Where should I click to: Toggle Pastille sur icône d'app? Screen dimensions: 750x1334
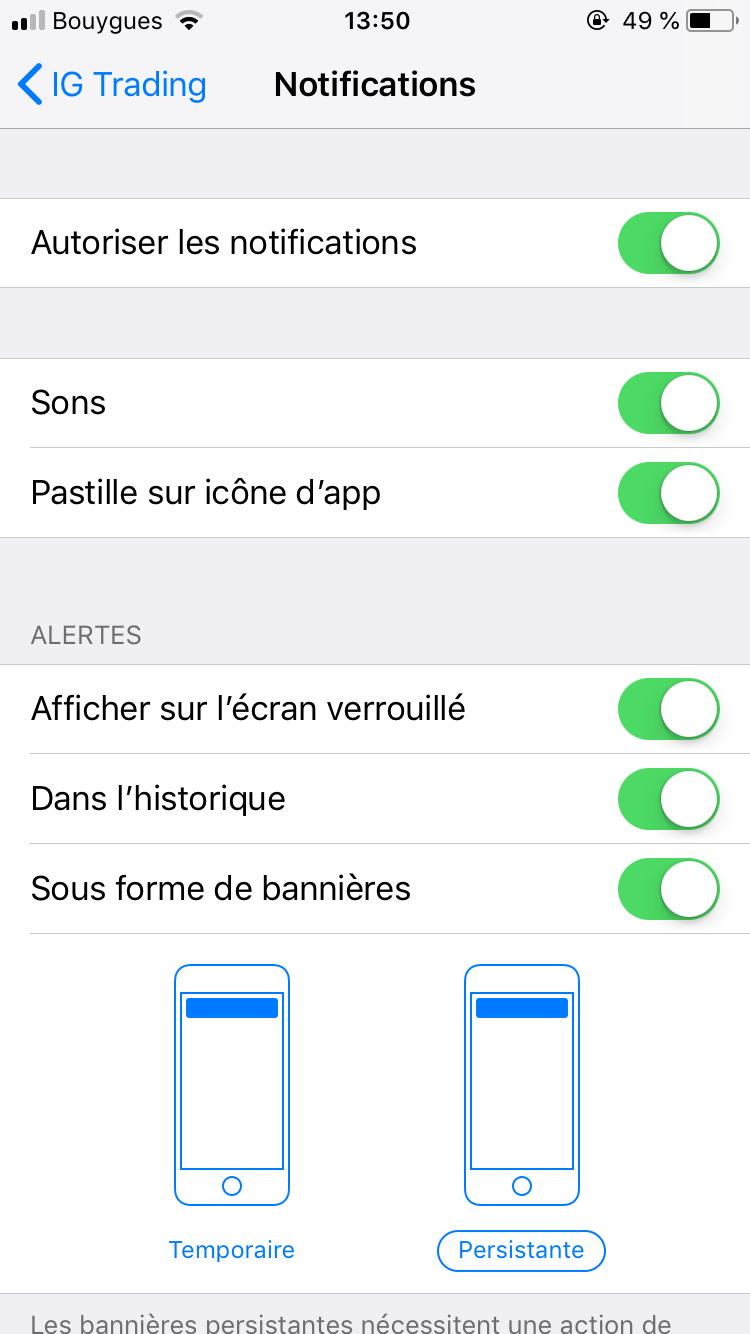668,493
